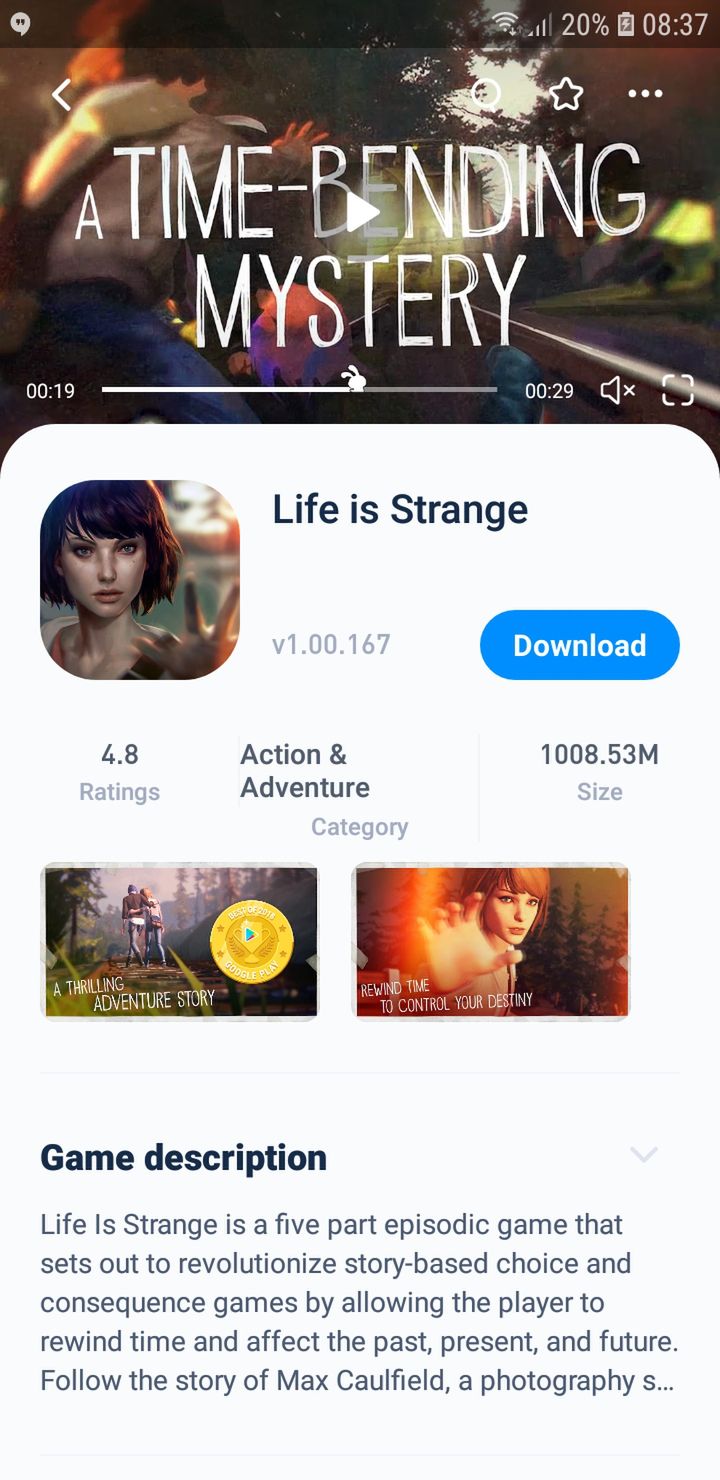Go back using the top-left arrow
Image resolution: width=720 pixels, height=1480 pixels.
(62, 95)
